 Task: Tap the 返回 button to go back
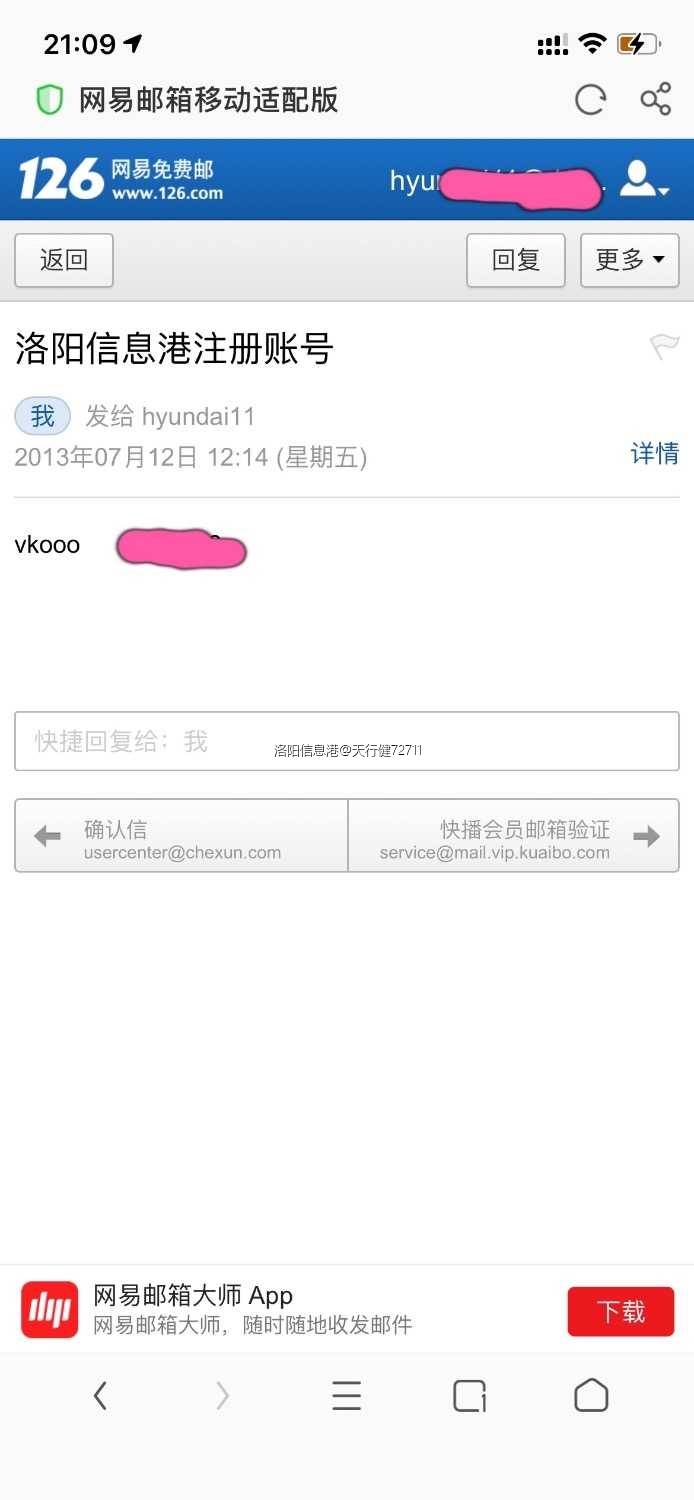click(x=64, y=260)
